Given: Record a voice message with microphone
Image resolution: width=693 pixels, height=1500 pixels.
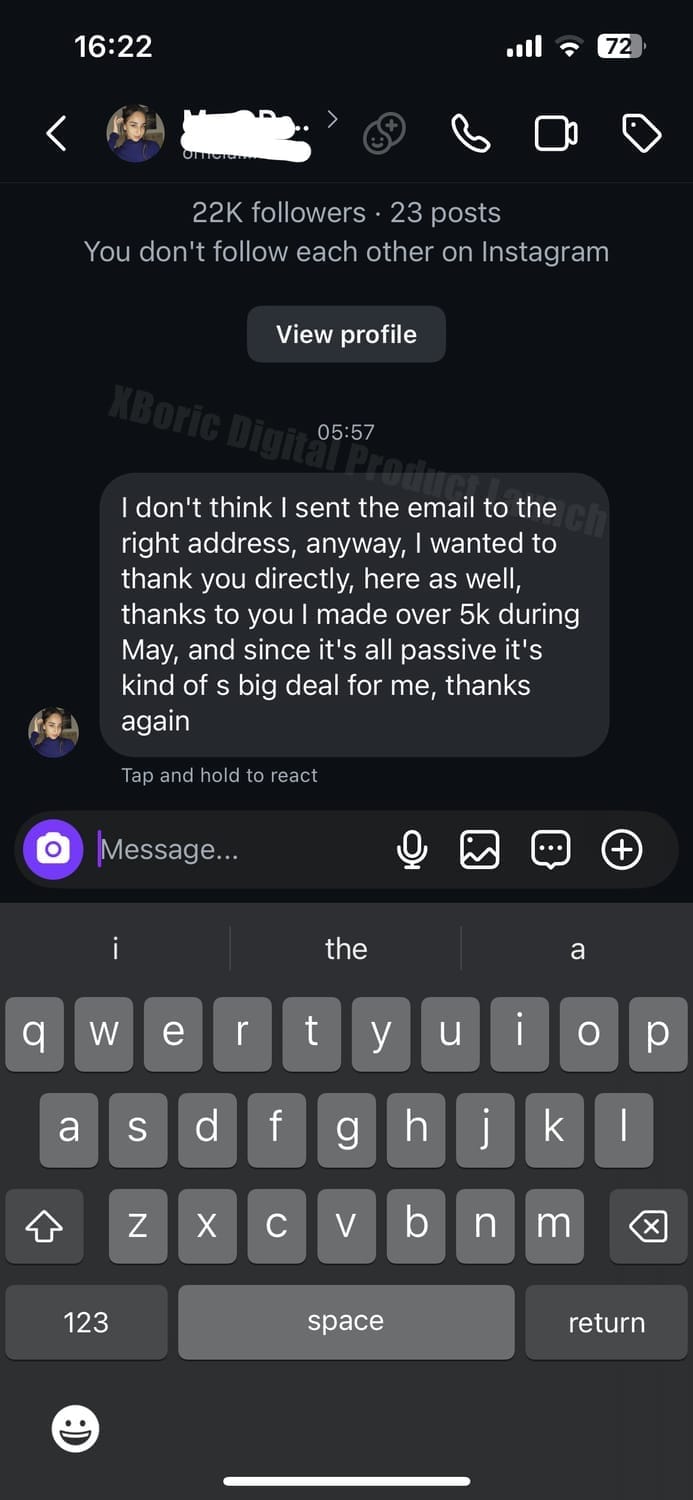Looking at the screenshot, I should pyautogui.click(x=411, y=850).
